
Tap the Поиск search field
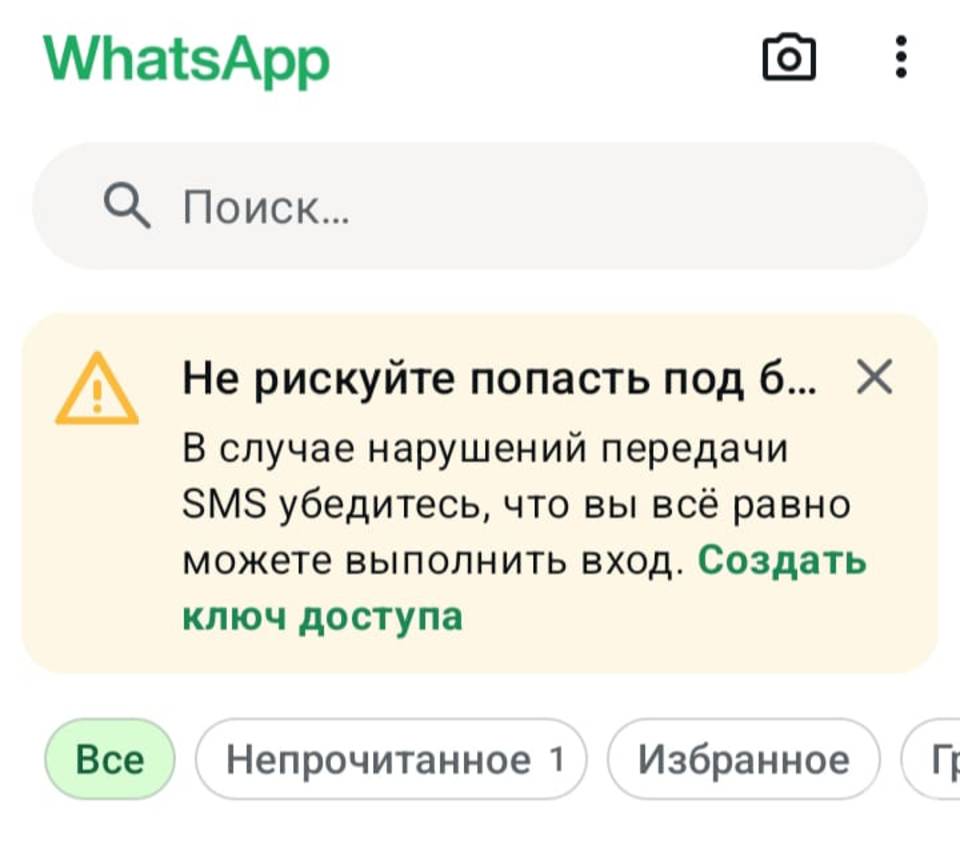(480, 207)
